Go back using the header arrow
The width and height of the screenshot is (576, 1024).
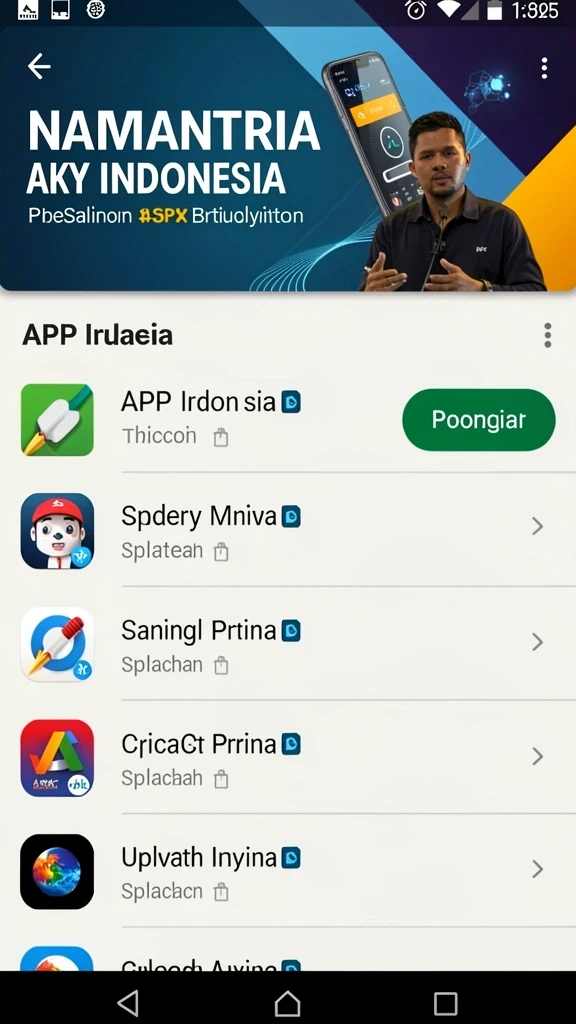click(39, 67)
